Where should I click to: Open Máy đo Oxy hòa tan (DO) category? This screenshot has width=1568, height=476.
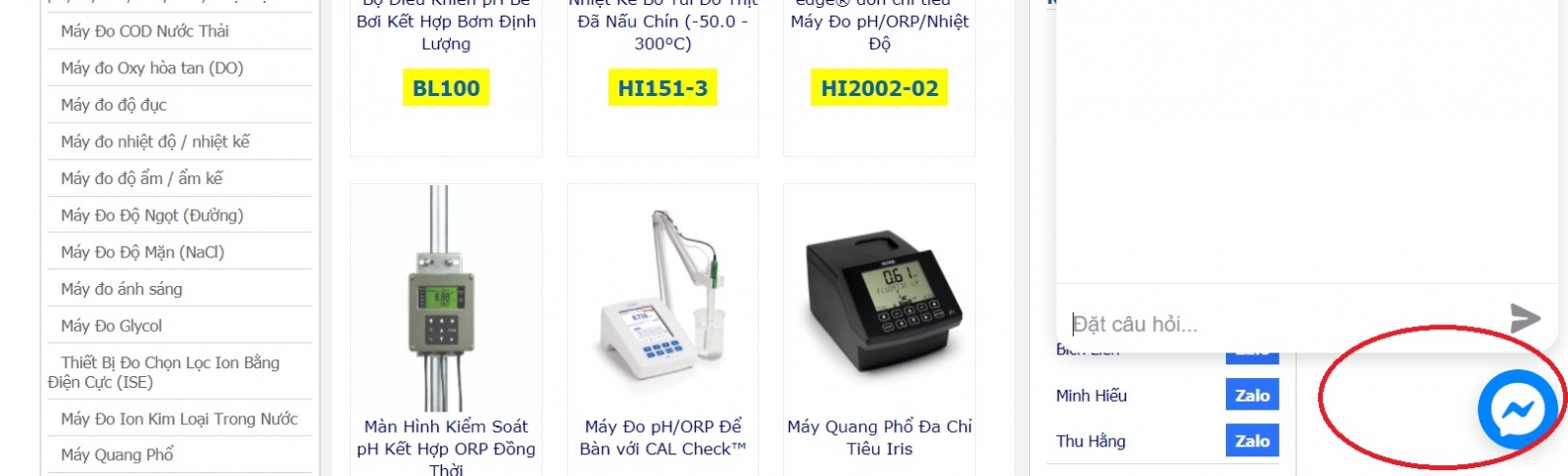(152, 68)
